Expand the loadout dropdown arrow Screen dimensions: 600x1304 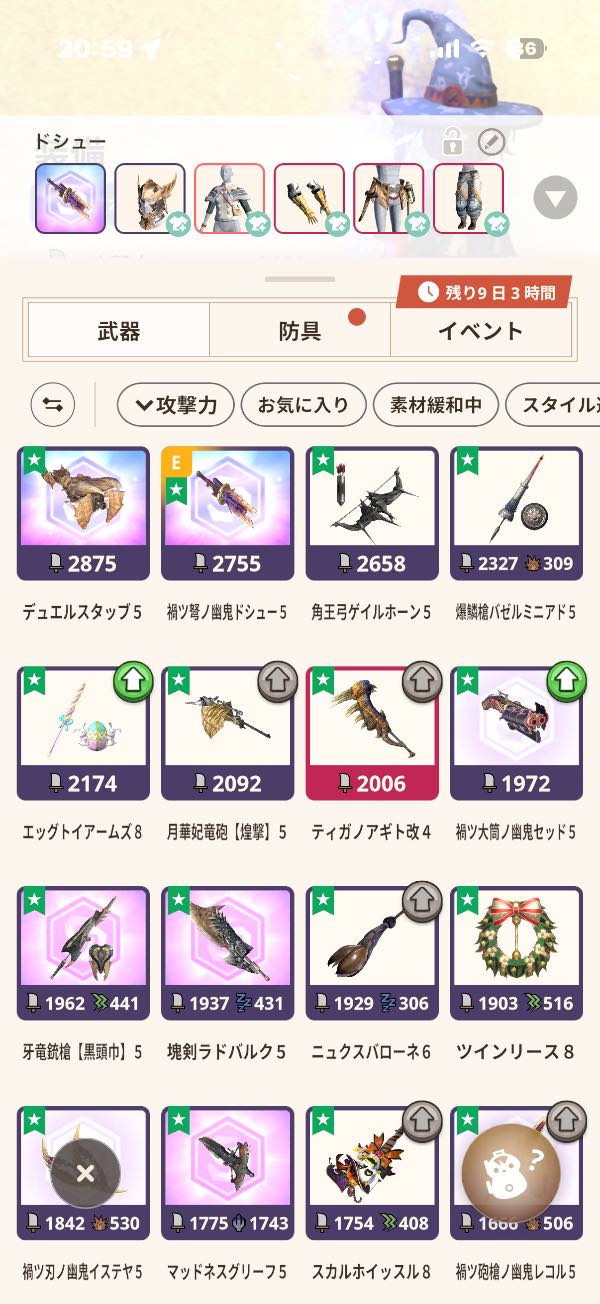555,198
